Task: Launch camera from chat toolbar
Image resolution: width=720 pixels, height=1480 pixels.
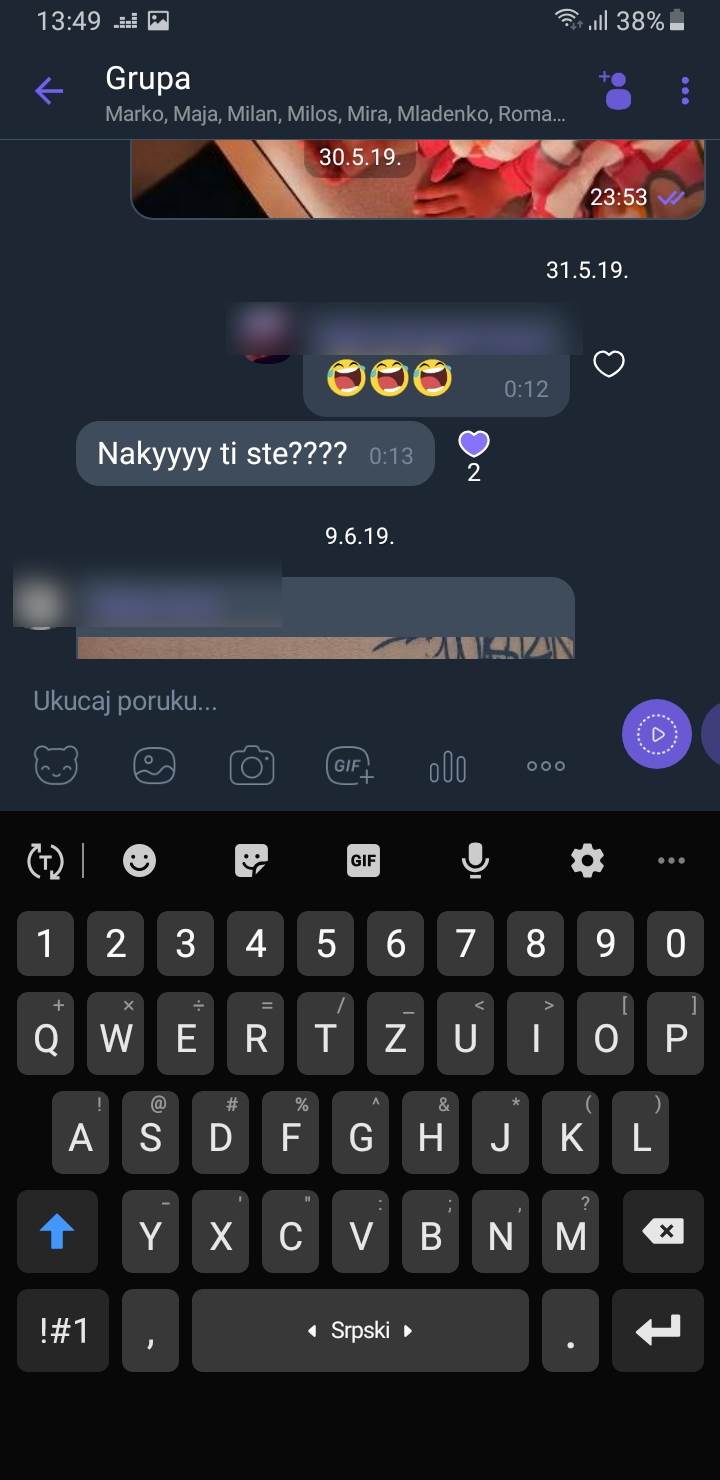Action: 252,766
